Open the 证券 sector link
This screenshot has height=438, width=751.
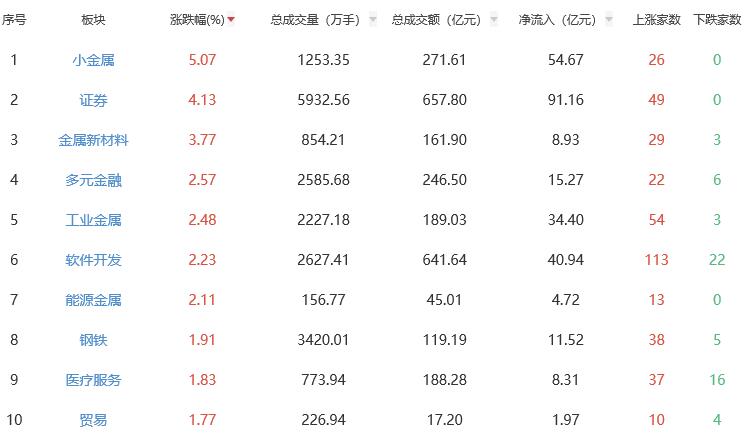pos(93,100)
